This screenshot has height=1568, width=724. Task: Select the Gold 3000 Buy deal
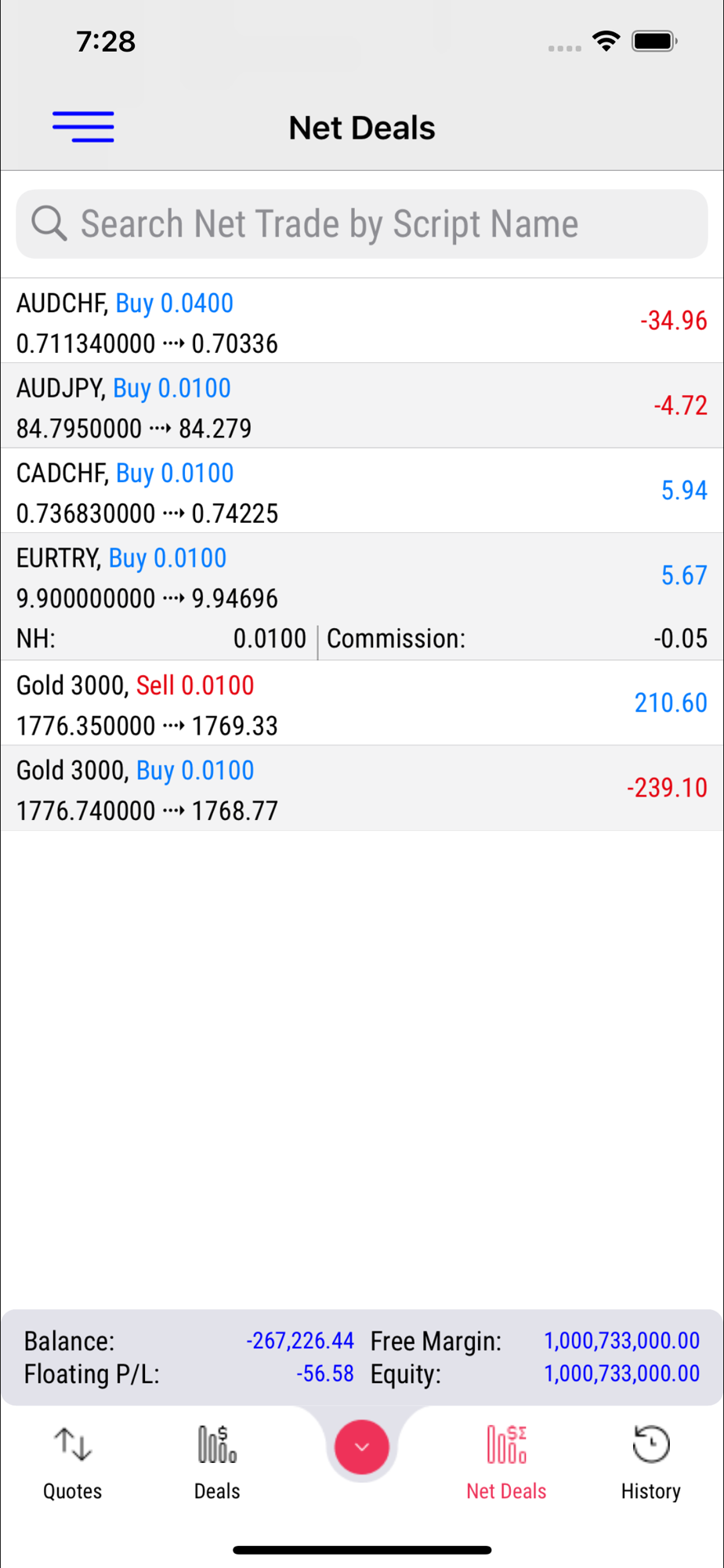point(362,788)
